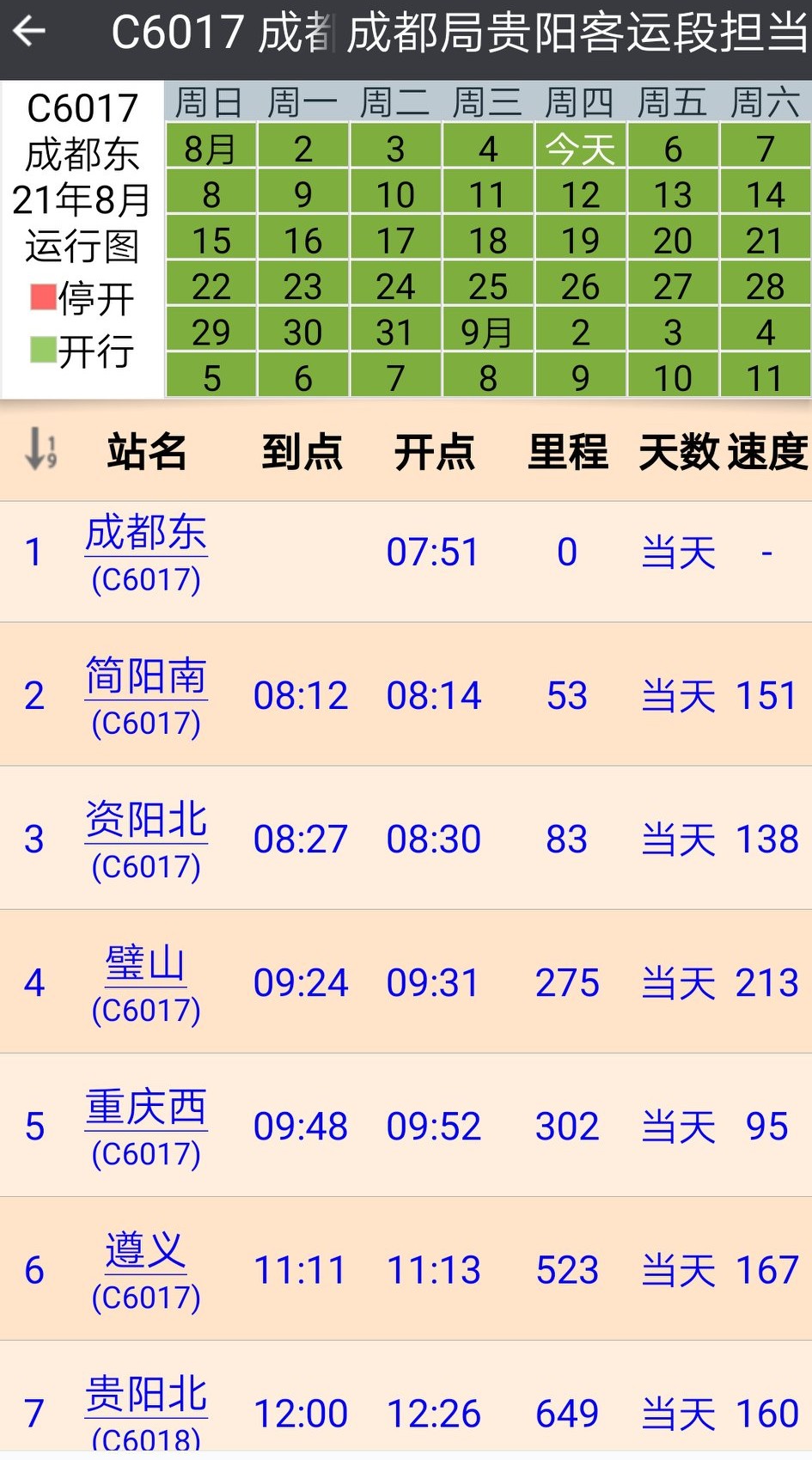Screen dimensions: 812x1460
Task: Select September 2 in the calendar
Action: (x=581, y=330)
